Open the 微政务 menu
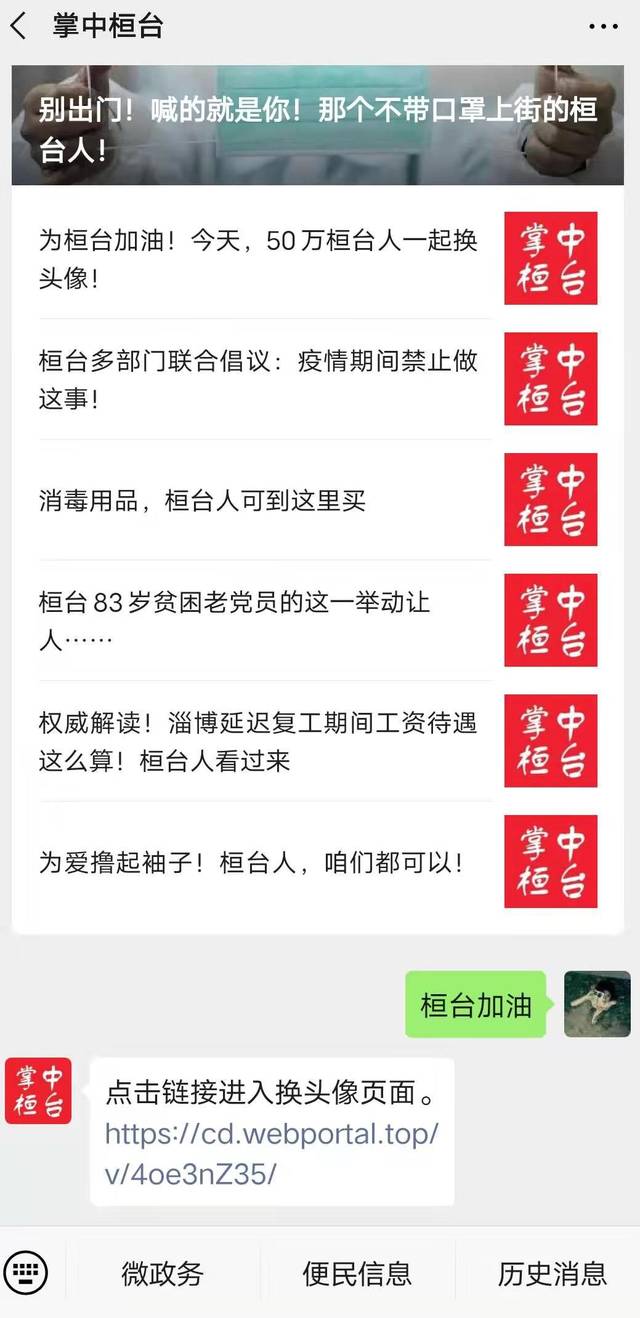Image resolution: width=640 pixels, height=1318 pixels. (162, 1273)
